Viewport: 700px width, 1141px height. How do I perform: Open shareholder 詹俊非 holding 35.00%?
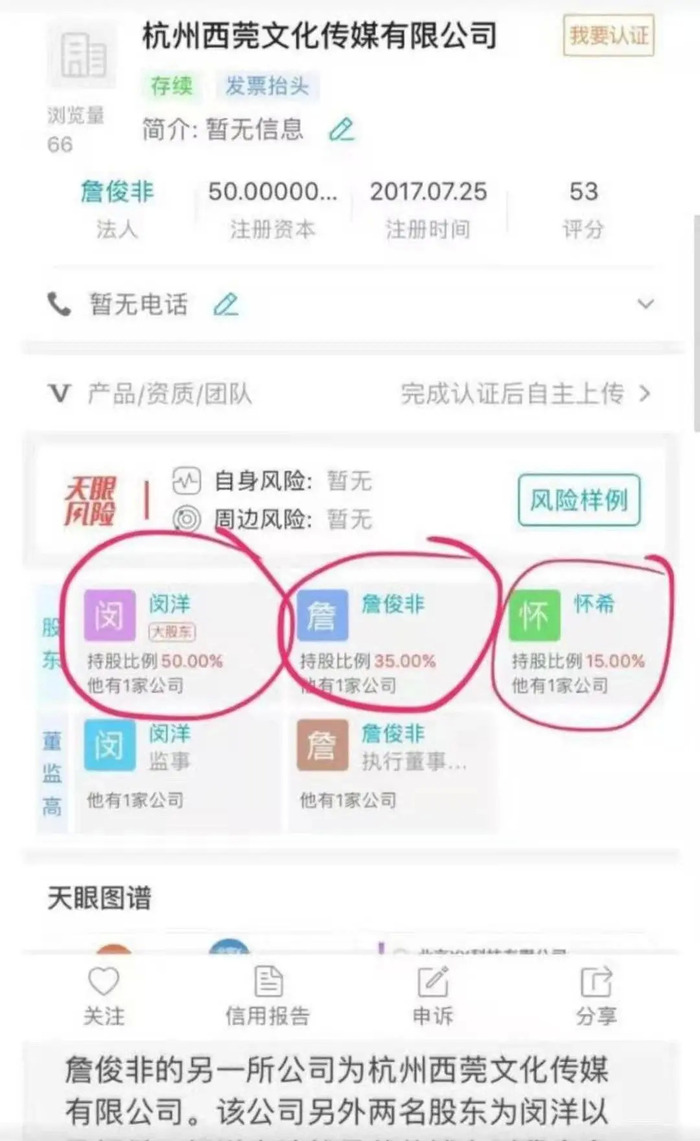pos(393,641)
